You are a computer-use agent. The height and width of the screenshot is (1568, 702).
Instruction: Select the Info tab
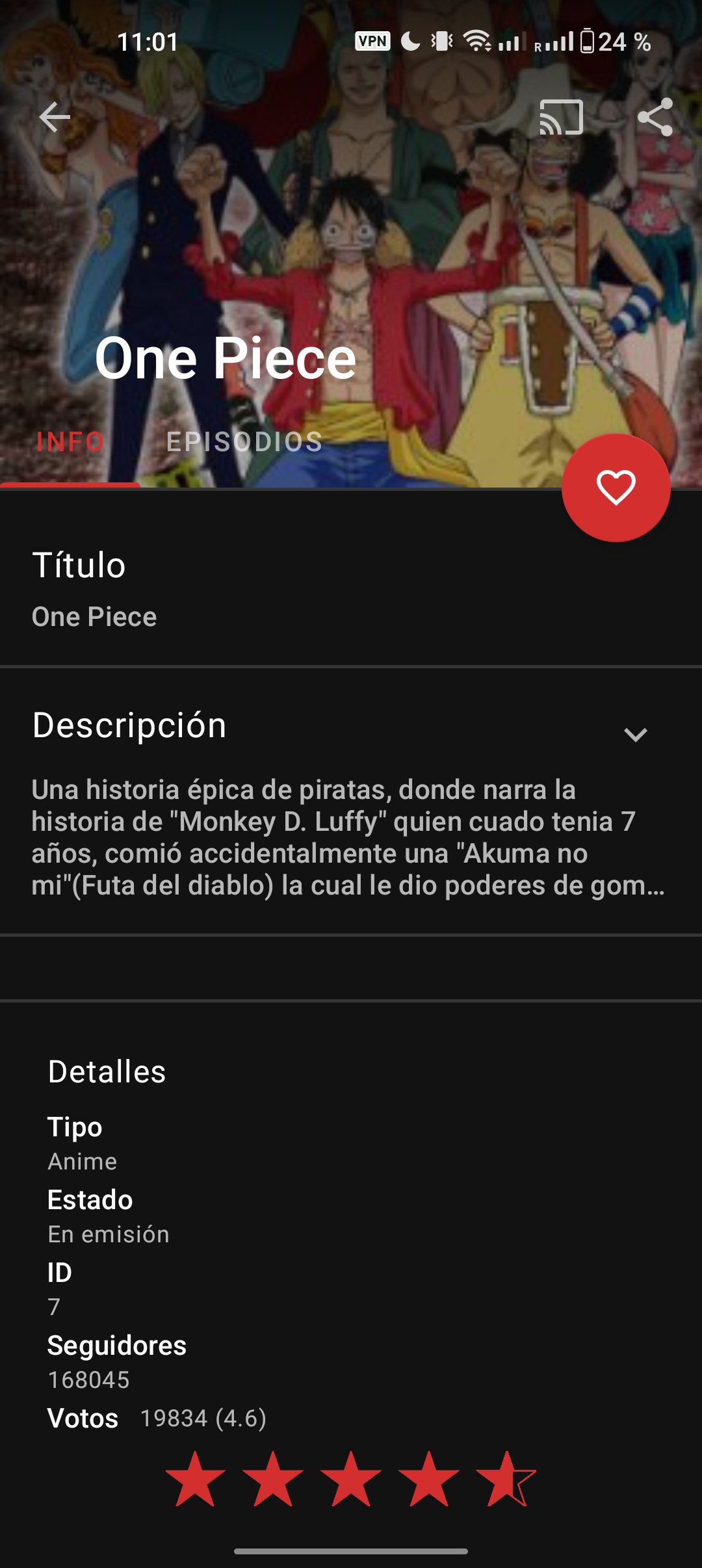[x=70, y=442]
